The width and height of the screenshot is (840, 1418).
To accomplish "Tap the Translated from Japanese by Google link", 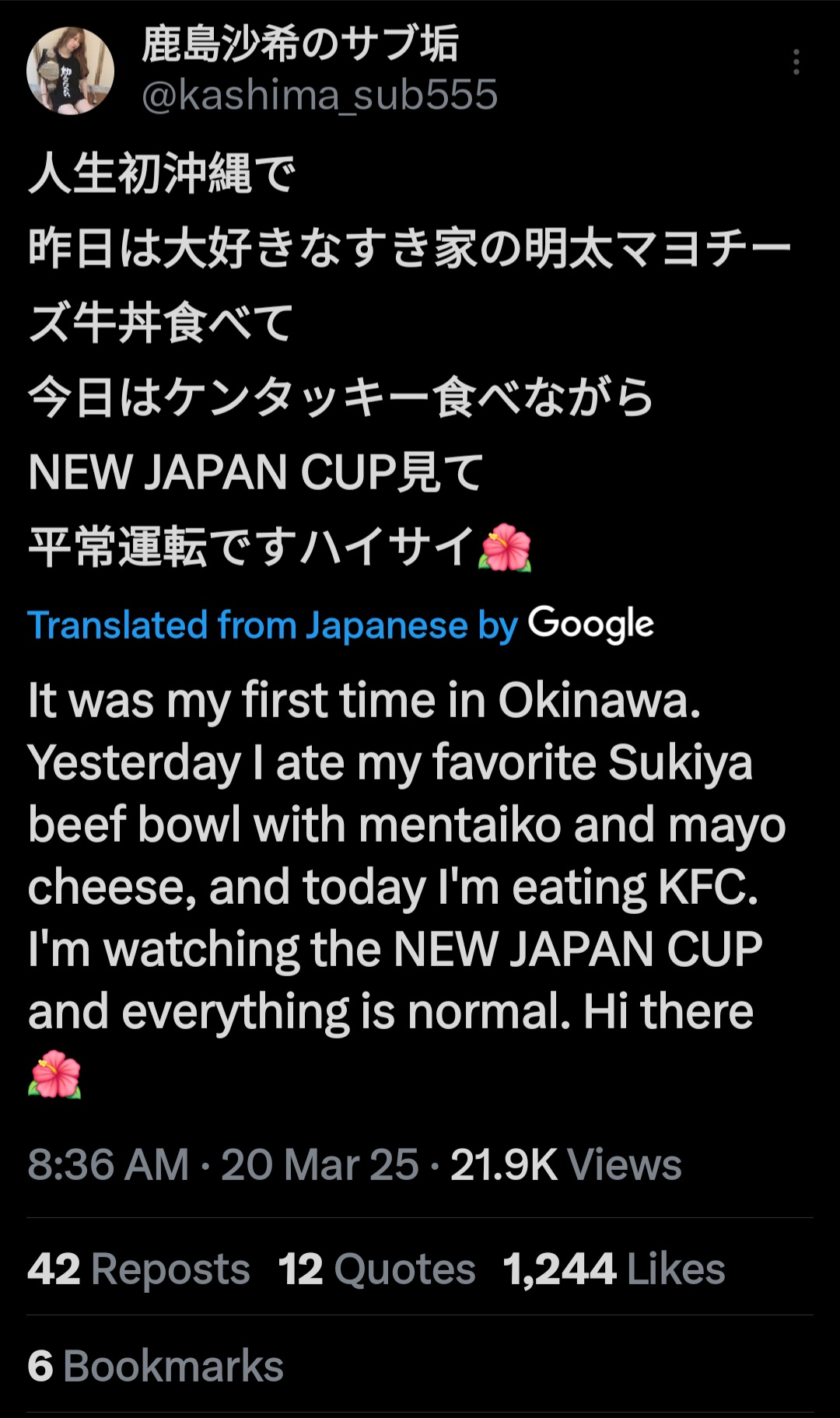I will (340, 625).
